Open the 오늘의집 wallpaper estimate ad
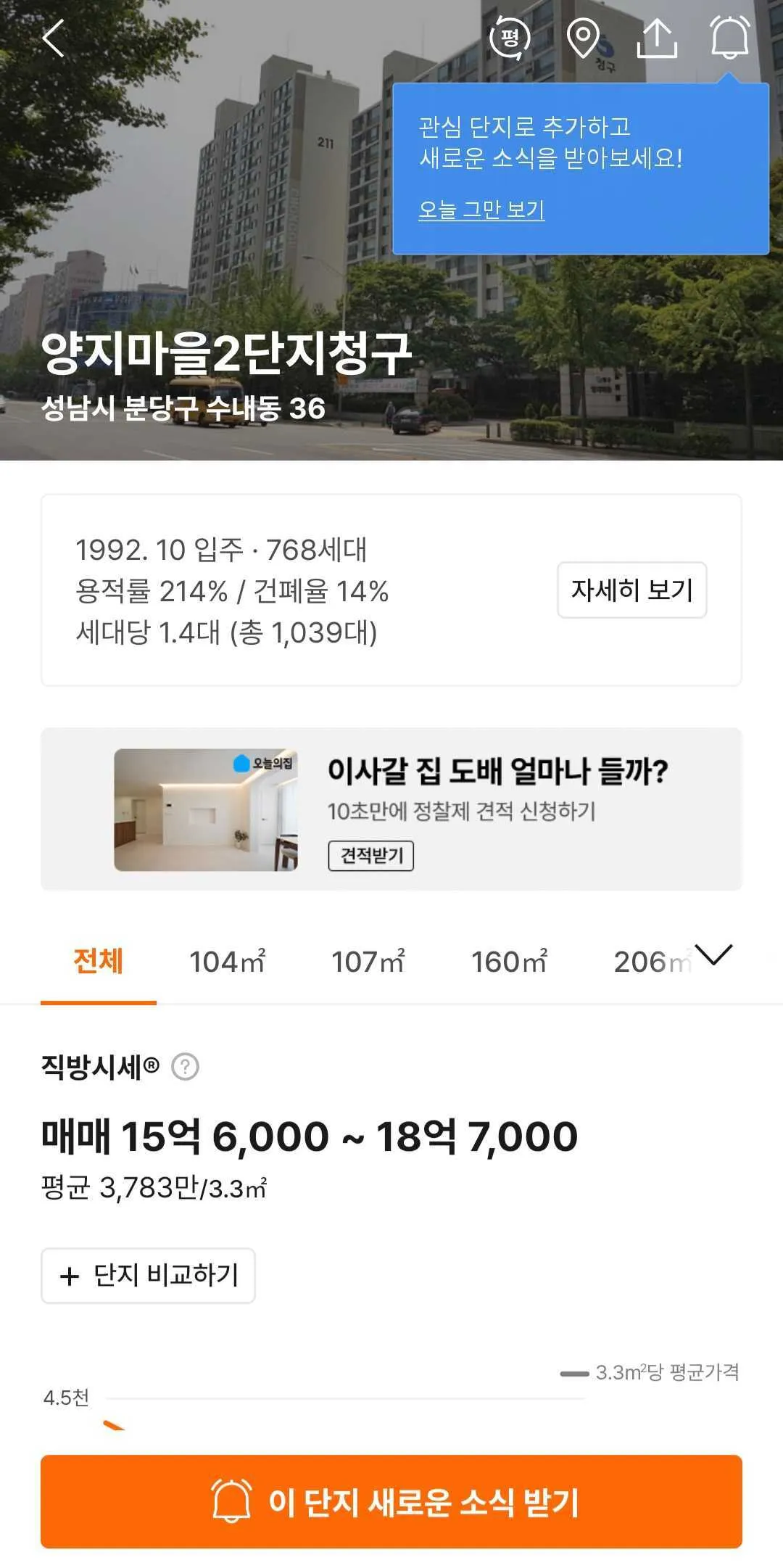This screenshot has height=1568, width=783. [x=391, y=809]
